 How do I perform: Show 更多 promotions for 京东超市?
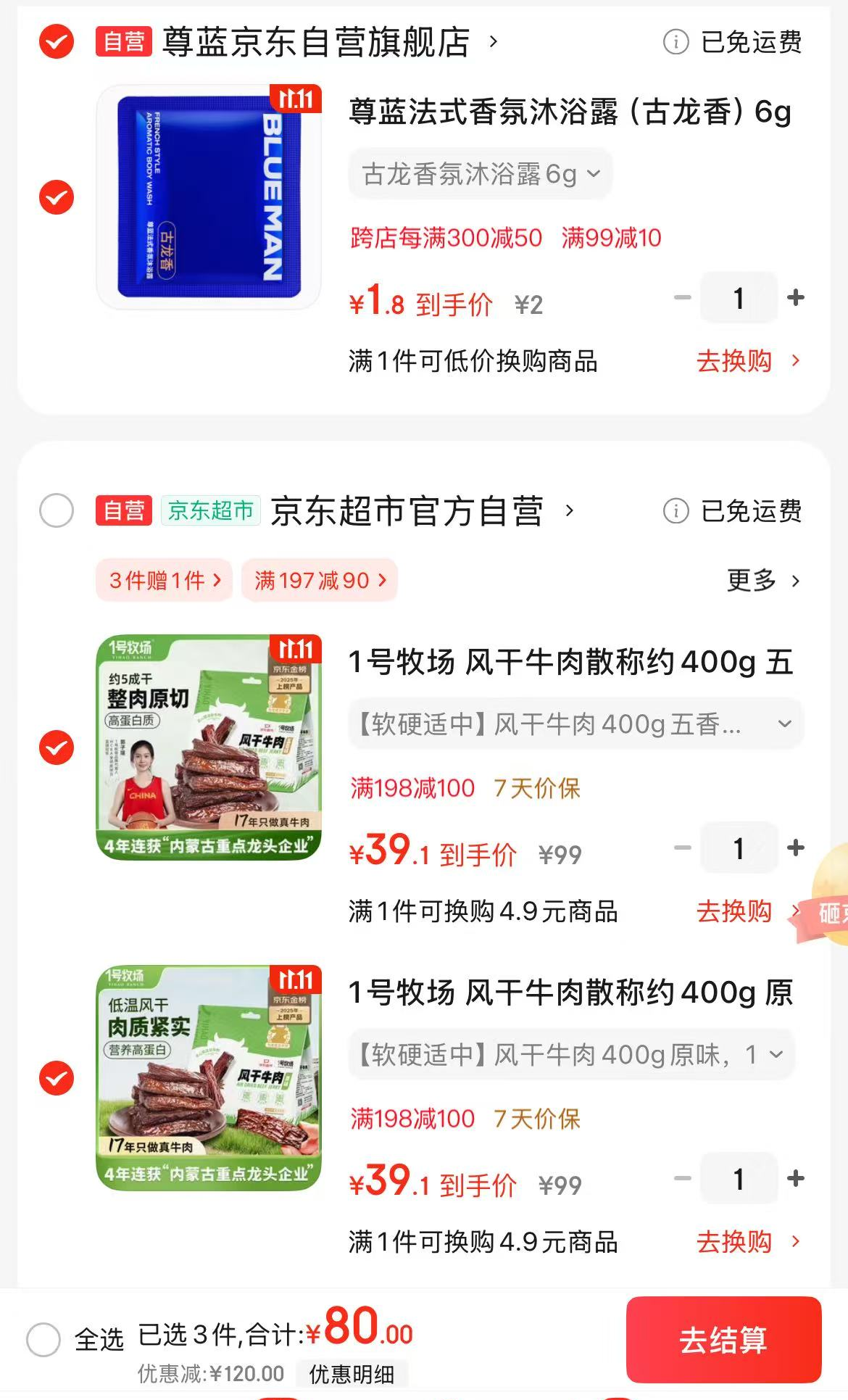pos(763,580)
